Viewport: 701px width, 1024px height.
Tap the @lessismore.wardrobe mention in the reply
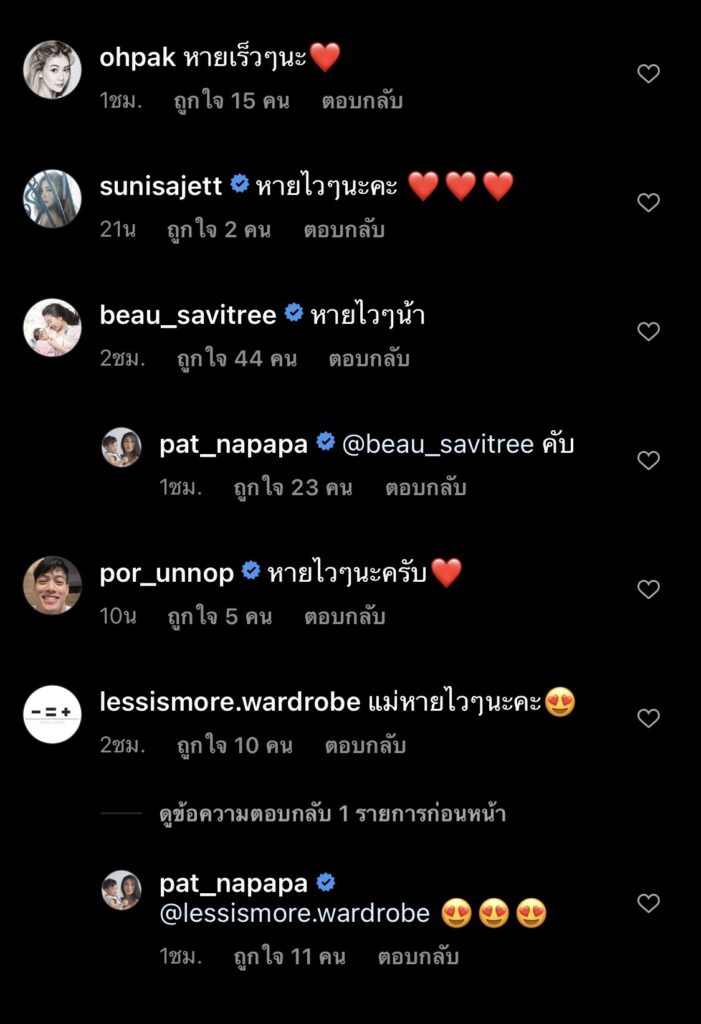tap(295, 913)
